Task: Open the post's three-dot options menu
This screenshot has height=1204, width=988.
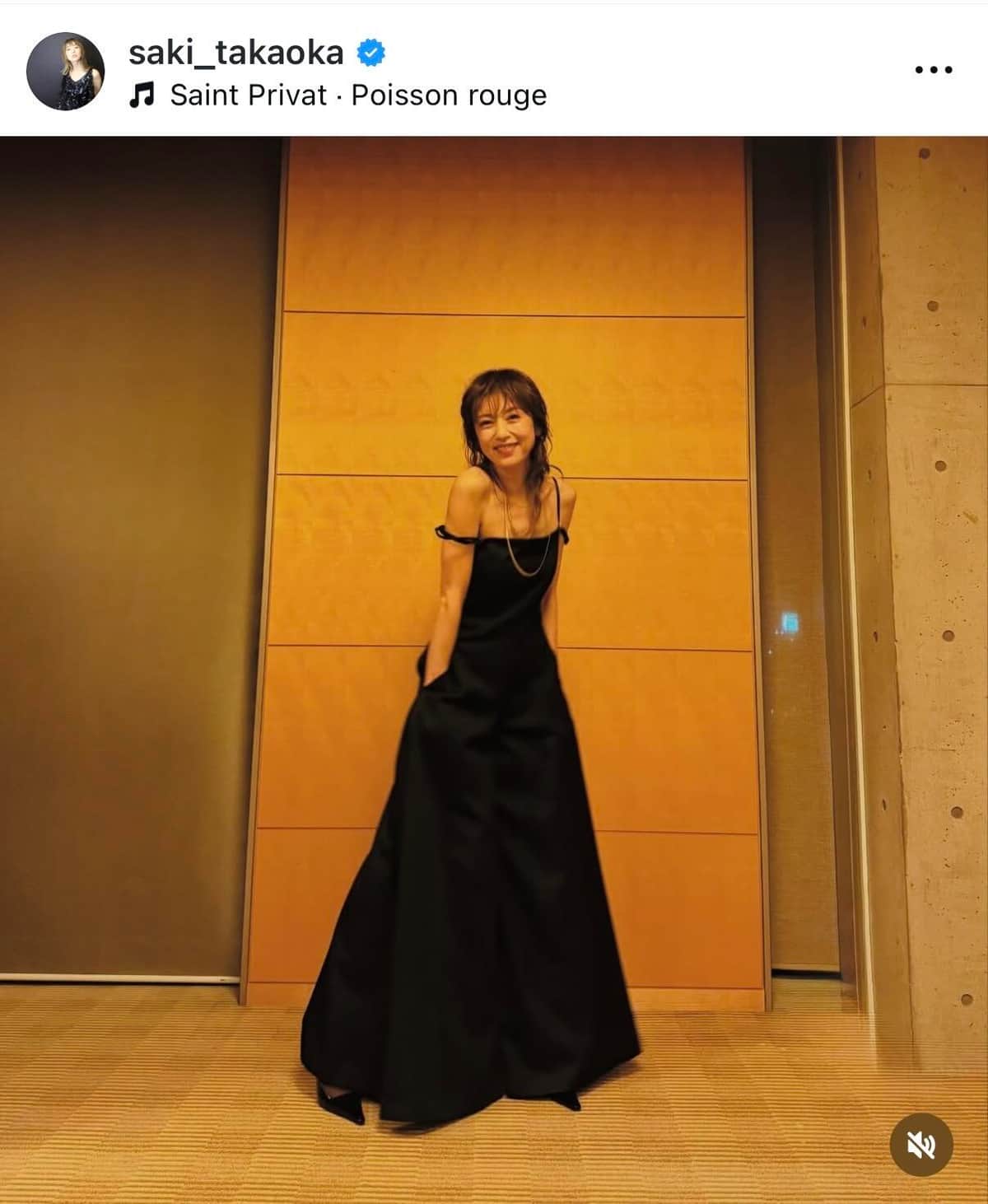Action: [x=934, y=71]
